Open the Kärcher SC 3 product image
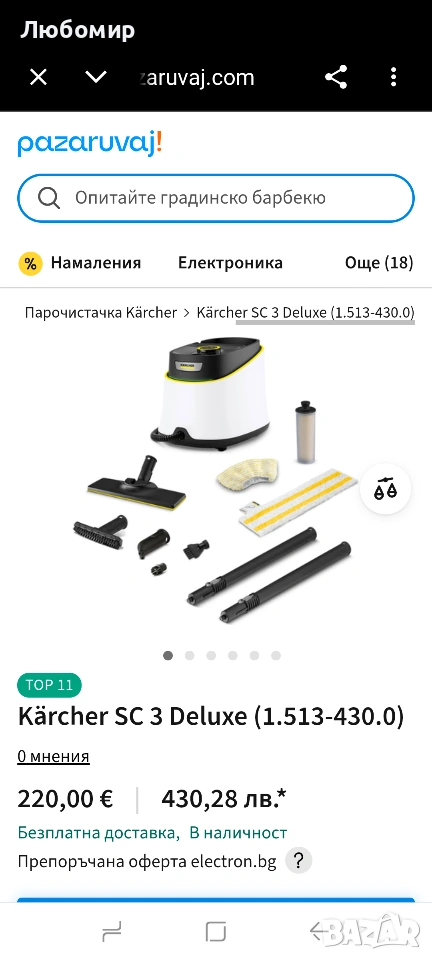This screenshot has height=960, width=432. click(214, 481)
